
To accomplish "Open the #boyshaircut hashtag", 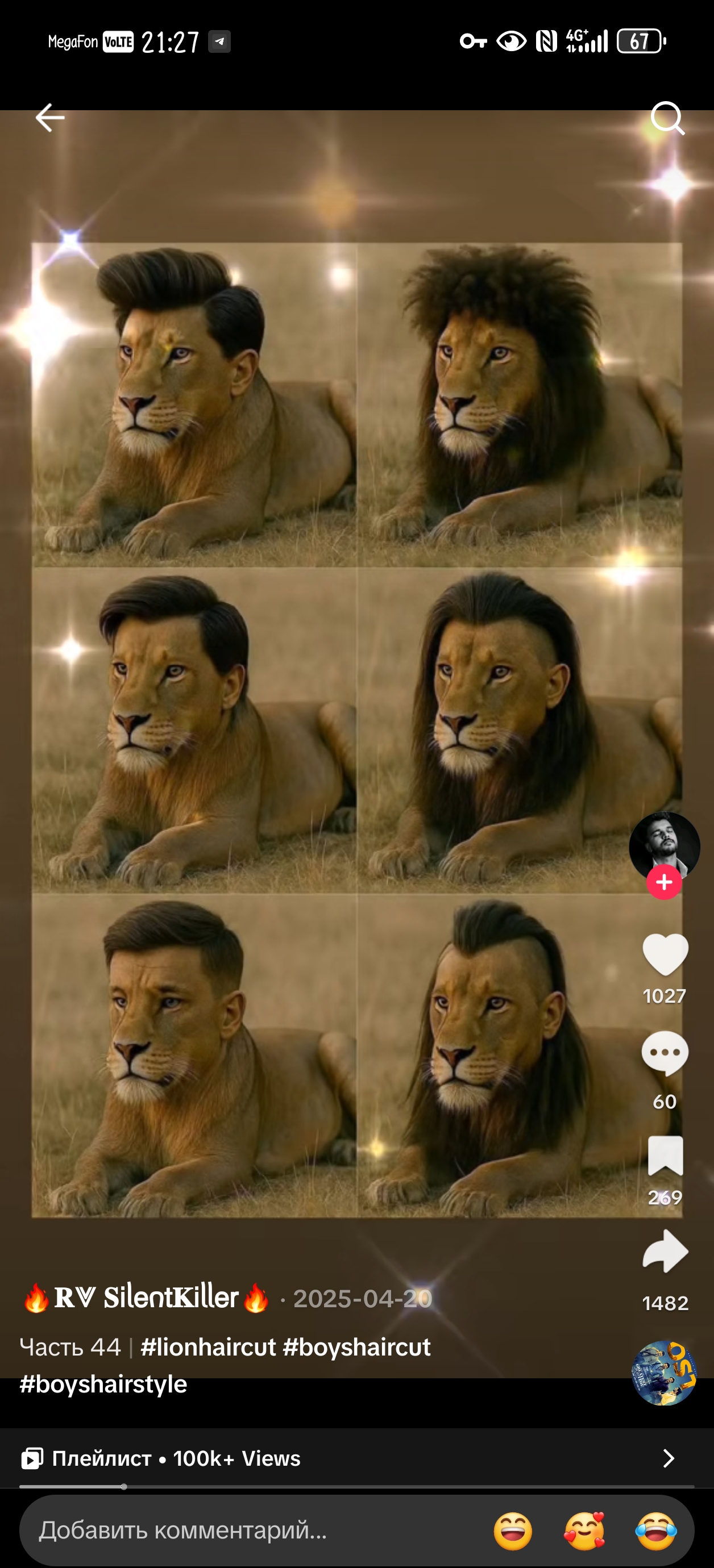I will [x=357, y=1347].
